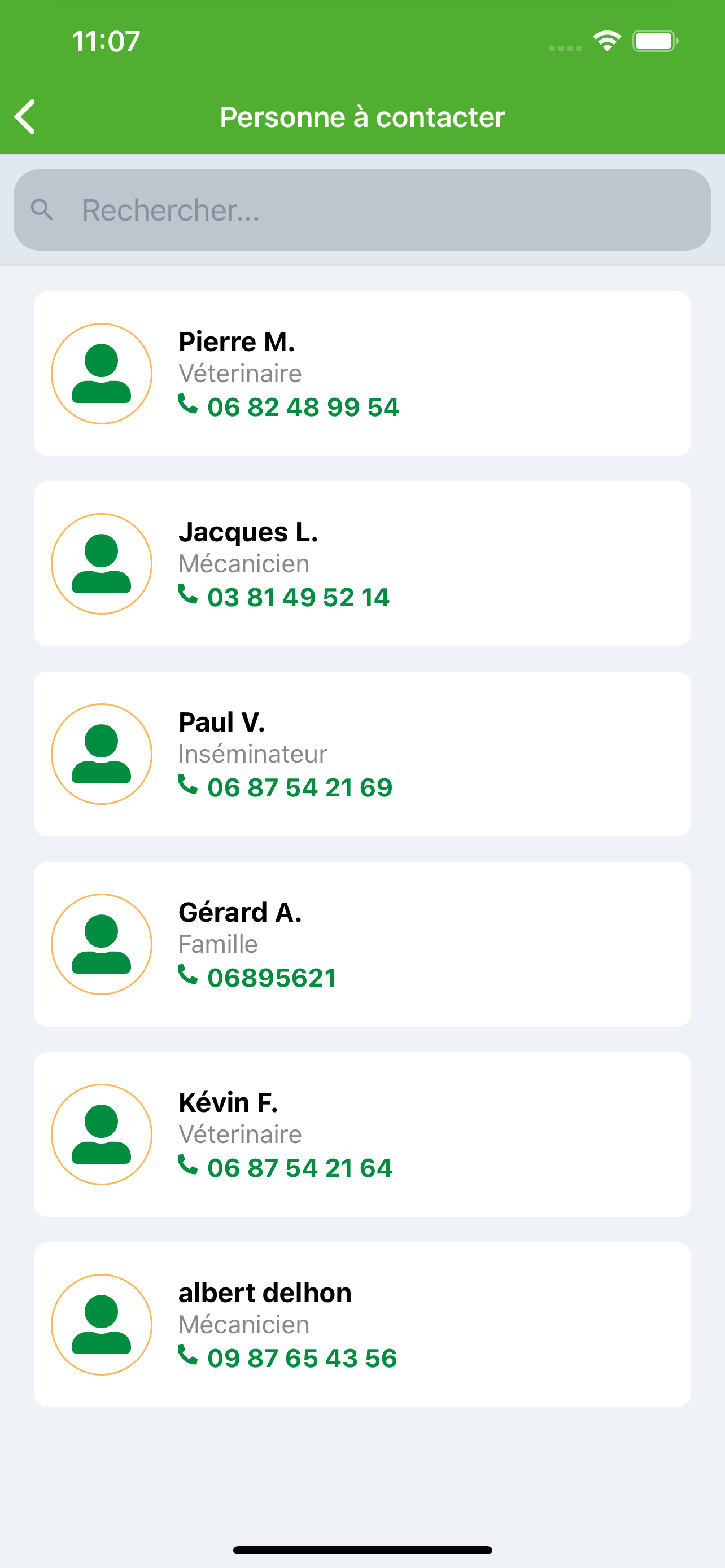Tap the phone icon beside Pierre M.
725x1568 pixels.
[x=189, y=405]
